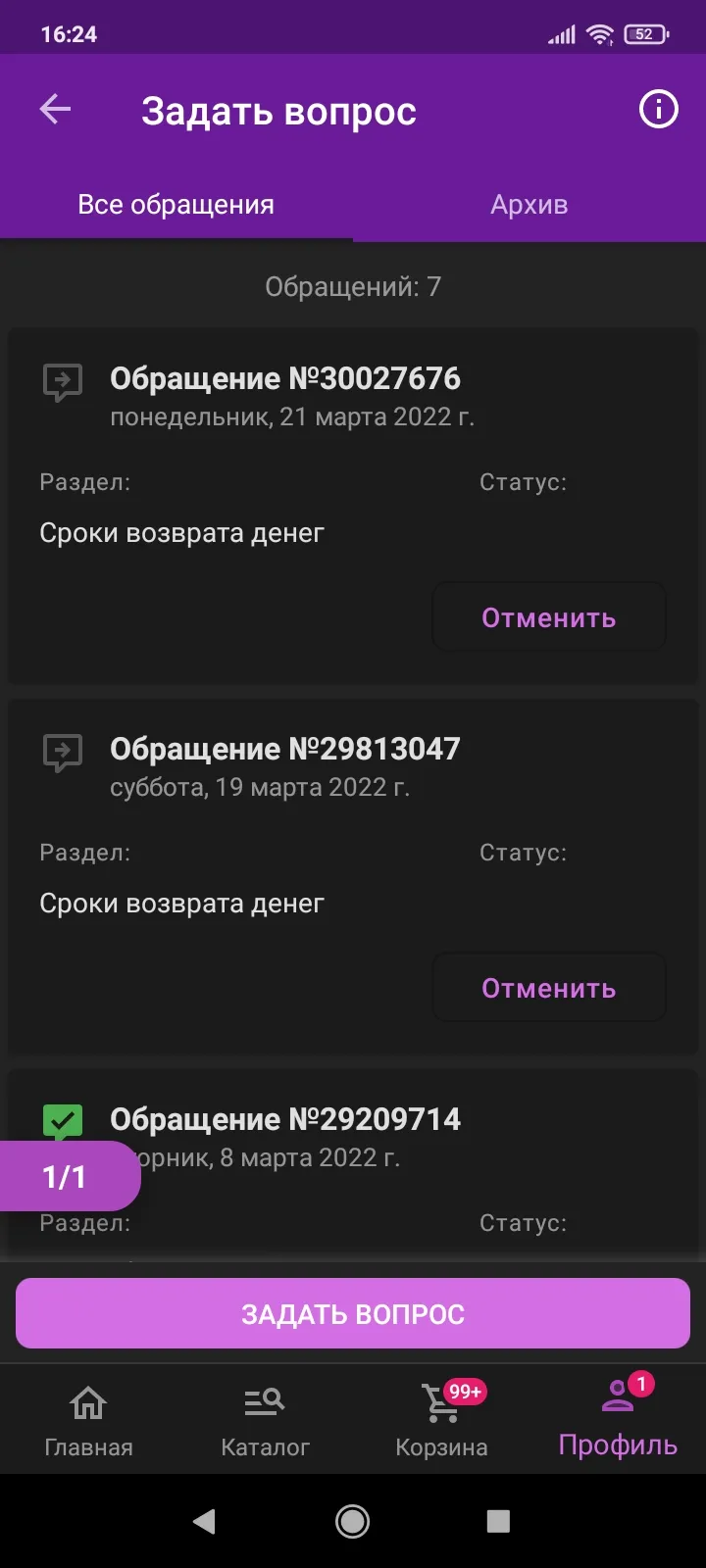
Task: Tap the 1/1 purple floating badge
Action: tap(67, 1176)
